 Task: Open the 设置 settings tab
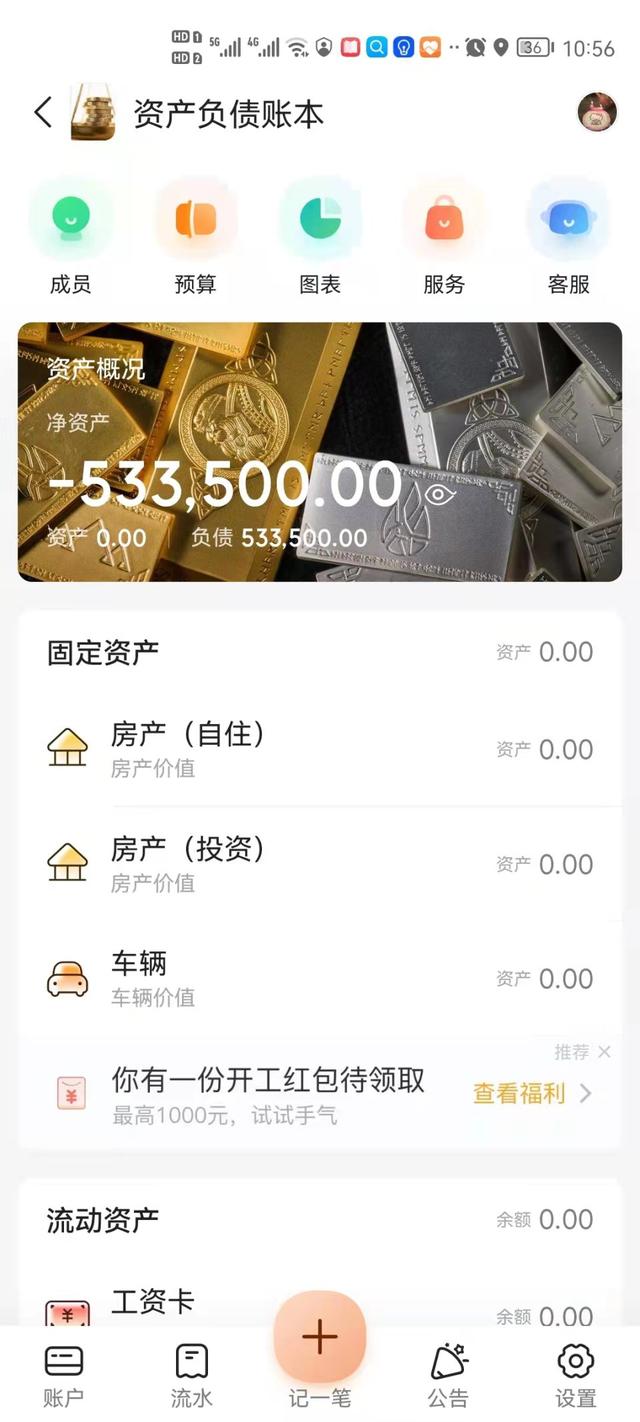575,1374
